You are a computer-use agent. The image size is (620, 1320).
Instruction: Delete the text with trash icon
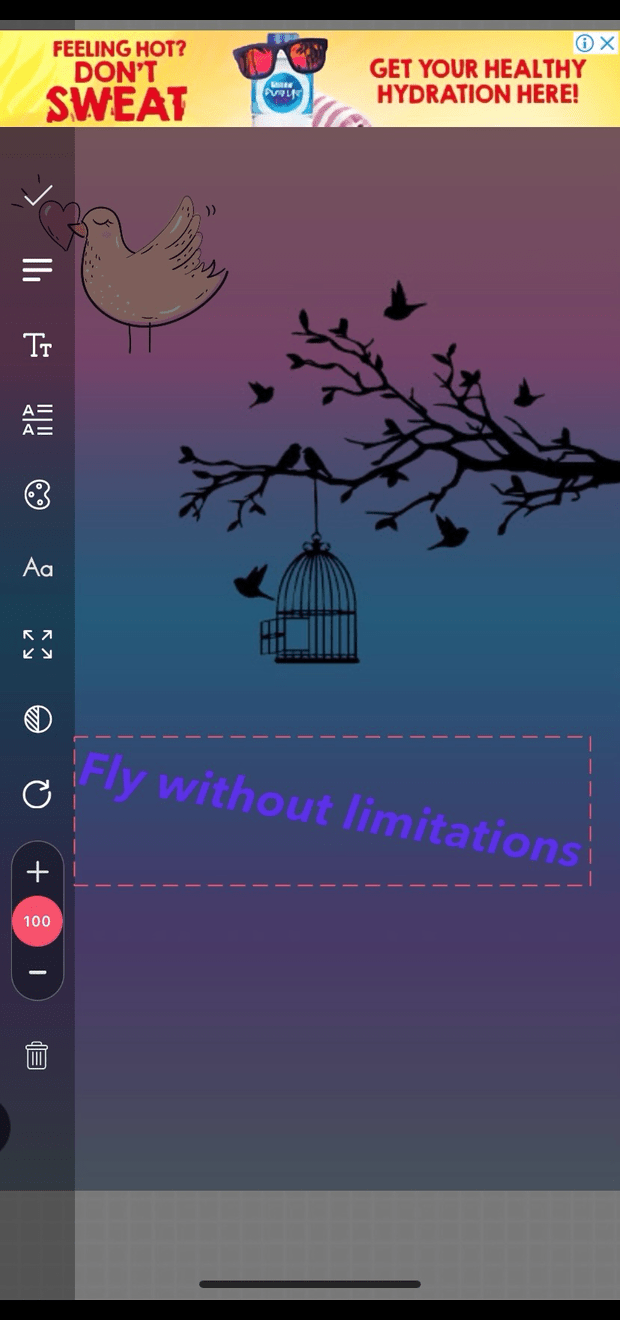pyautogui.click(x=37, y=1055)
